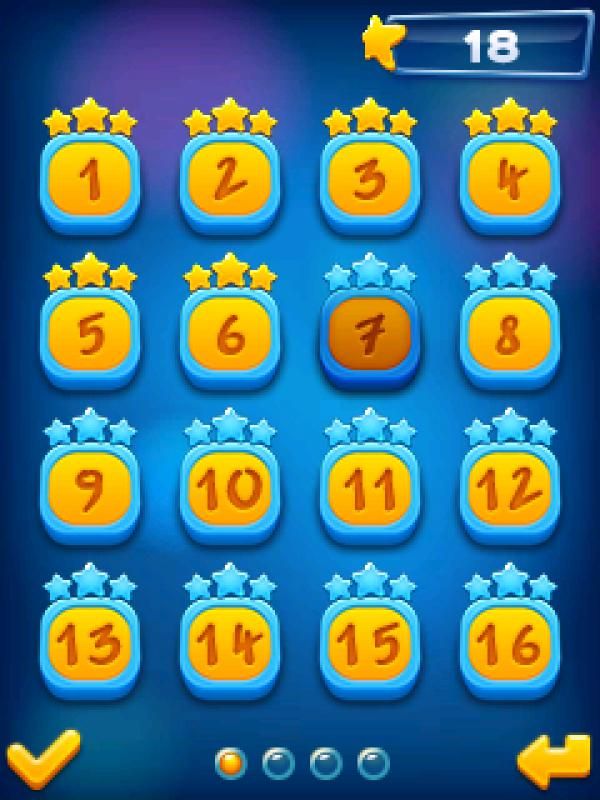Jump to the fourth page dot

(373, 764)
